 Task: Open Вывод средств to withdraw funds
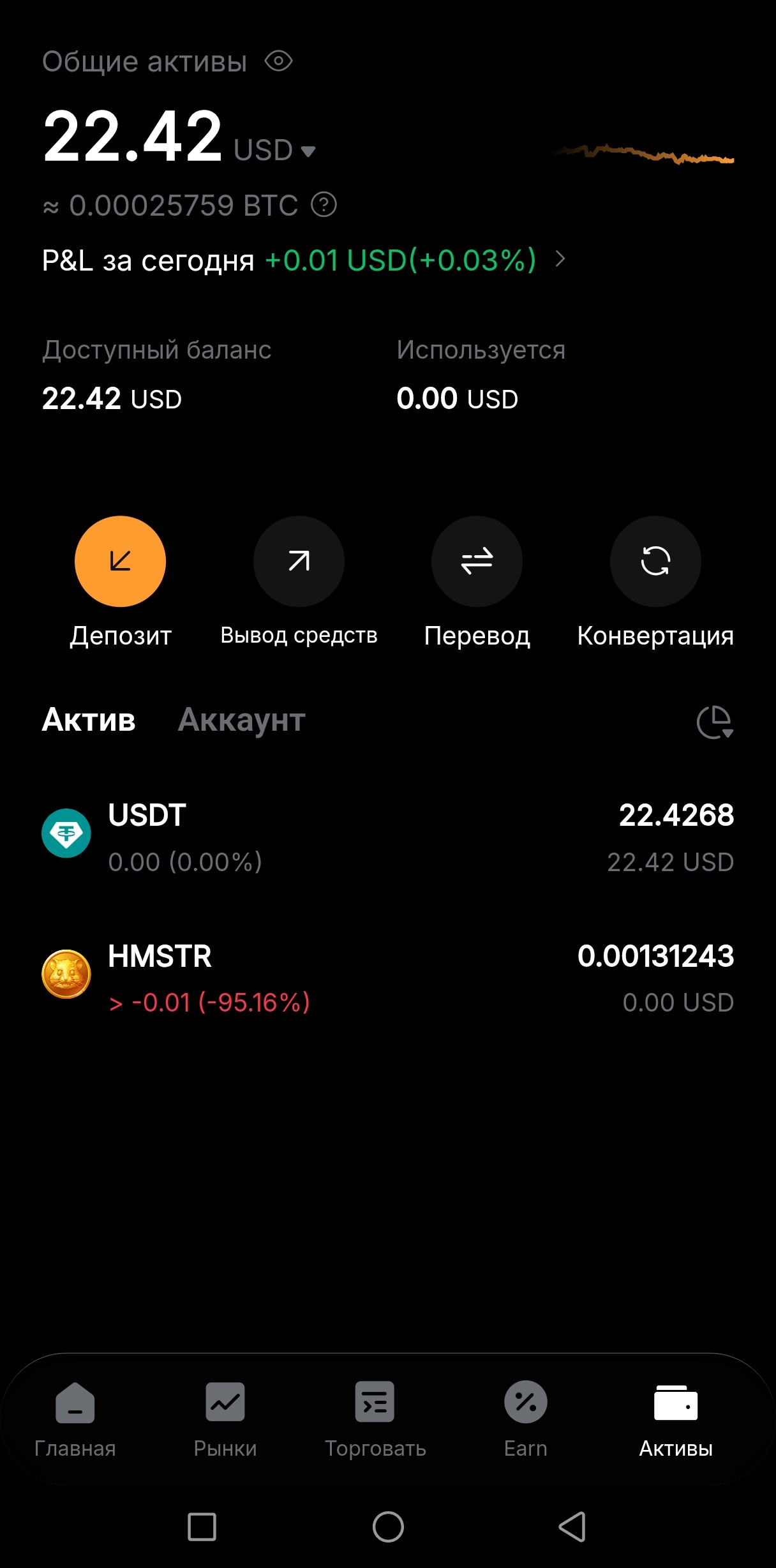tap(299, 562)
